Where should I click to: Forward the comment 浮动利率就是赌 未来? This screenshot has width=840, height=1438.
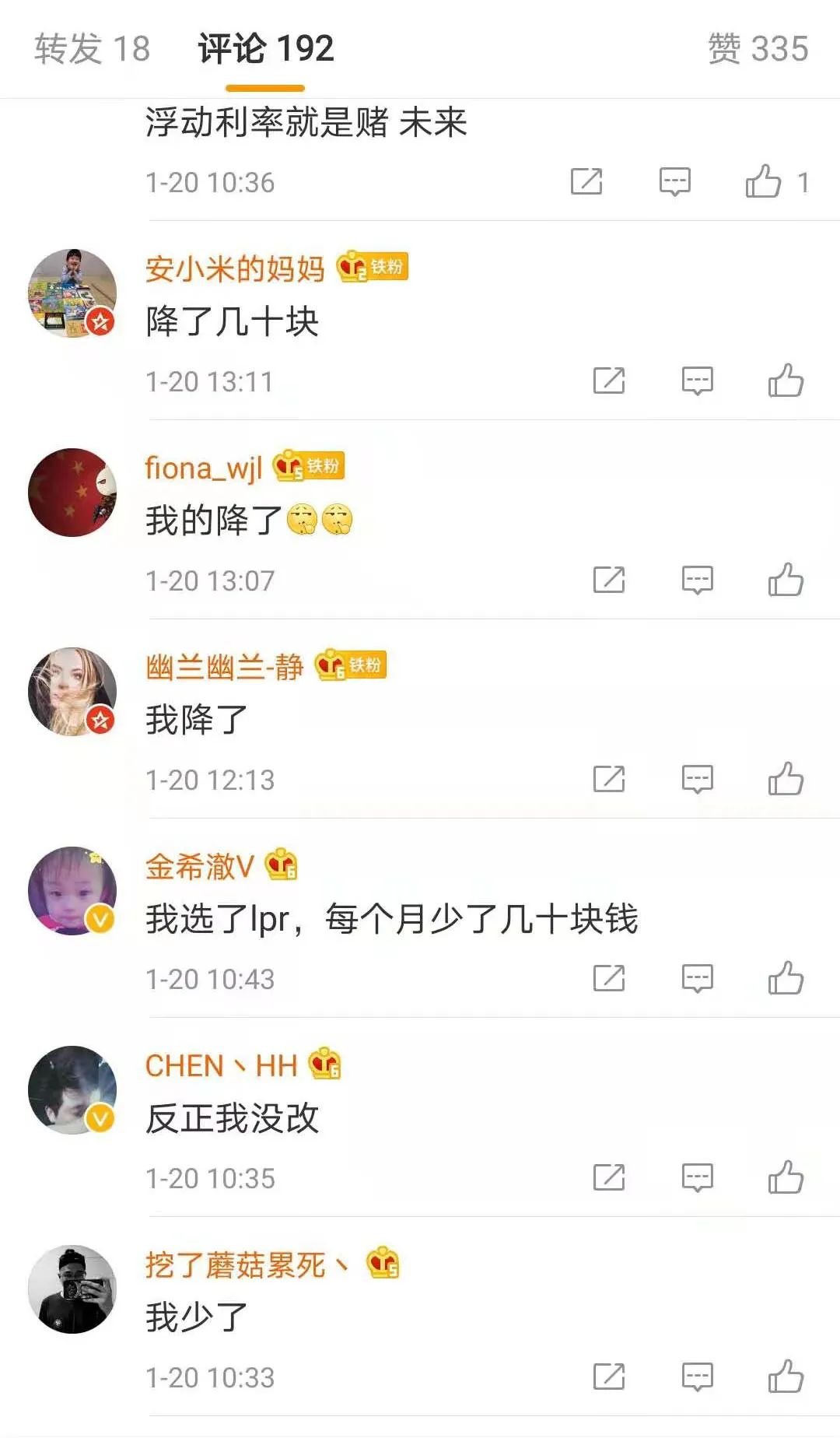[x=586, y=182]
